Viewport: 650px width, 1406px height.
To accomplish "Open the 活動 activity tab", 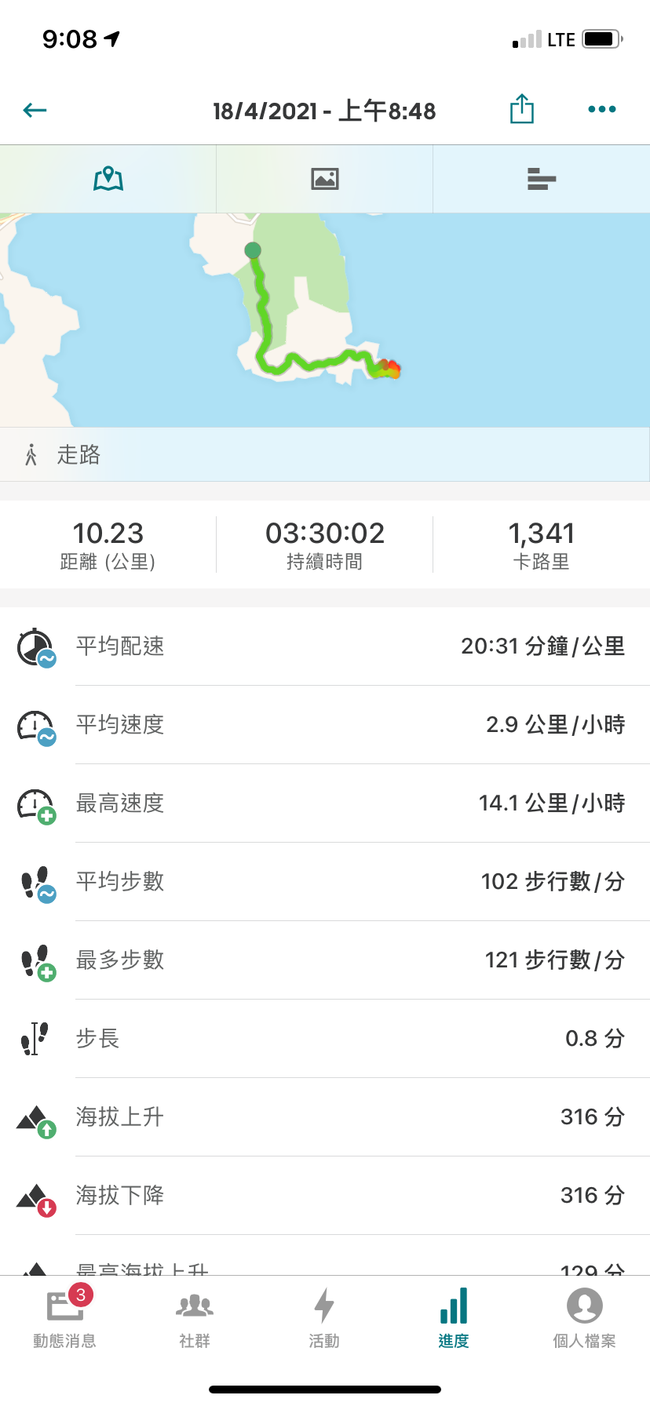I will click(x=324, y=1317).
